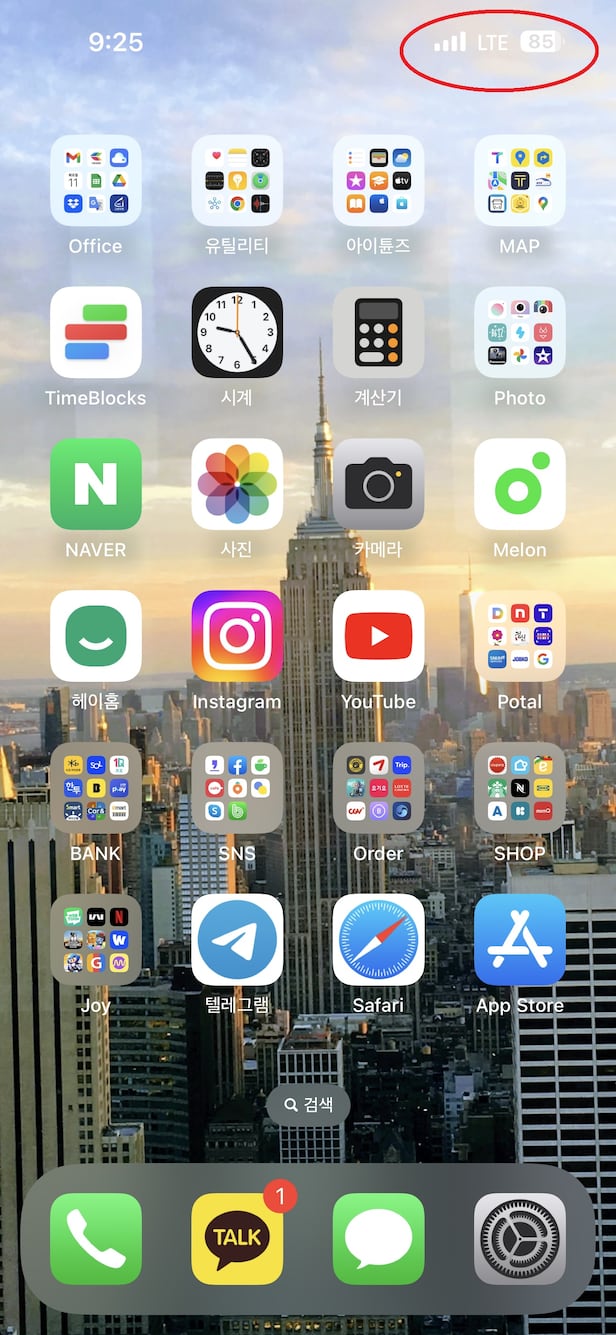Open the 계산기 calculator app

(x=378, y=332)
